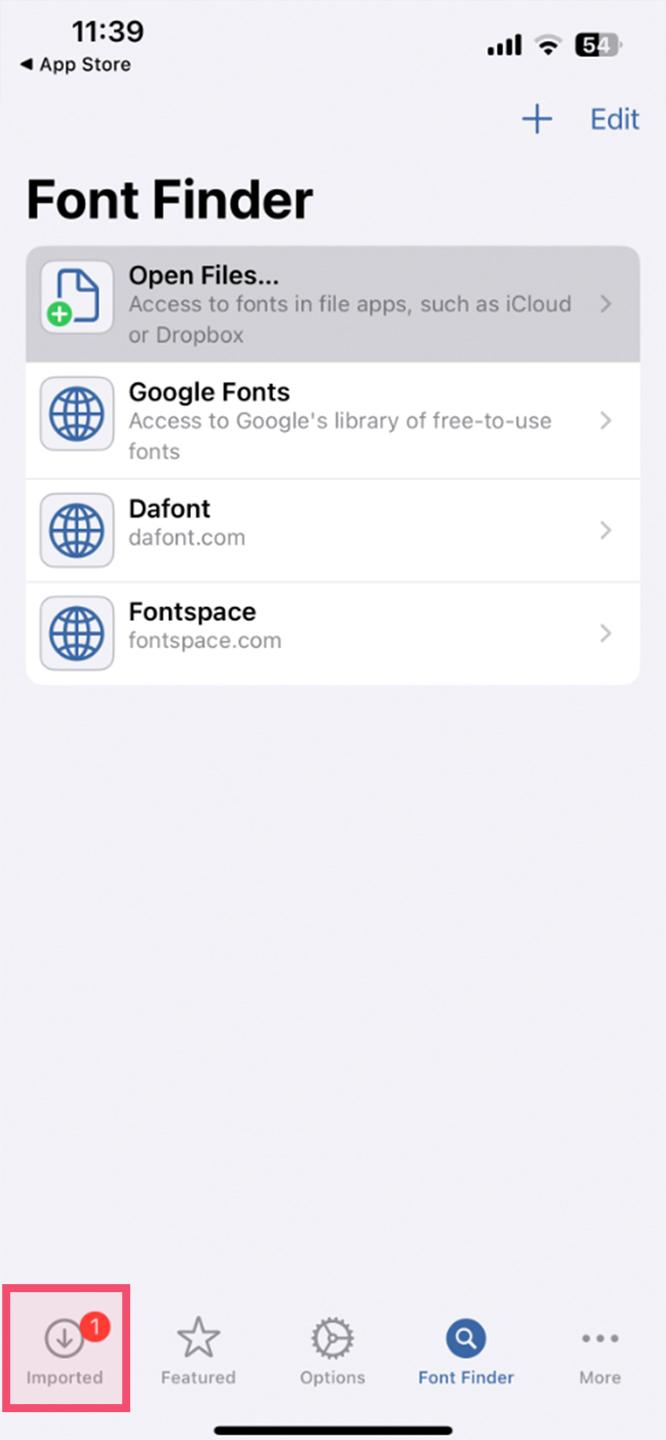Tap the plus icon to add a source
Screen dimensions: 666x1440
(x=537, y=120)
